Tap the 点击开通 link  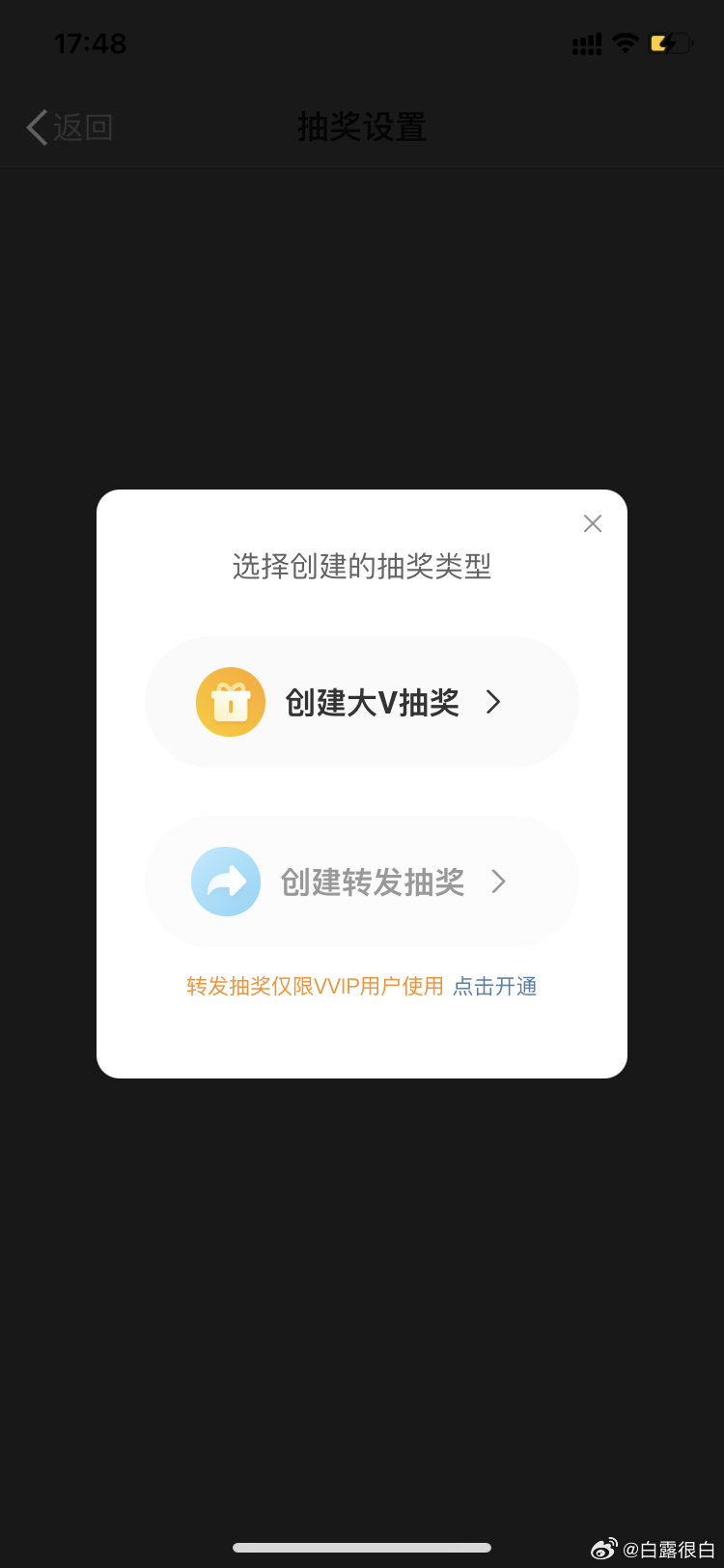494,986
